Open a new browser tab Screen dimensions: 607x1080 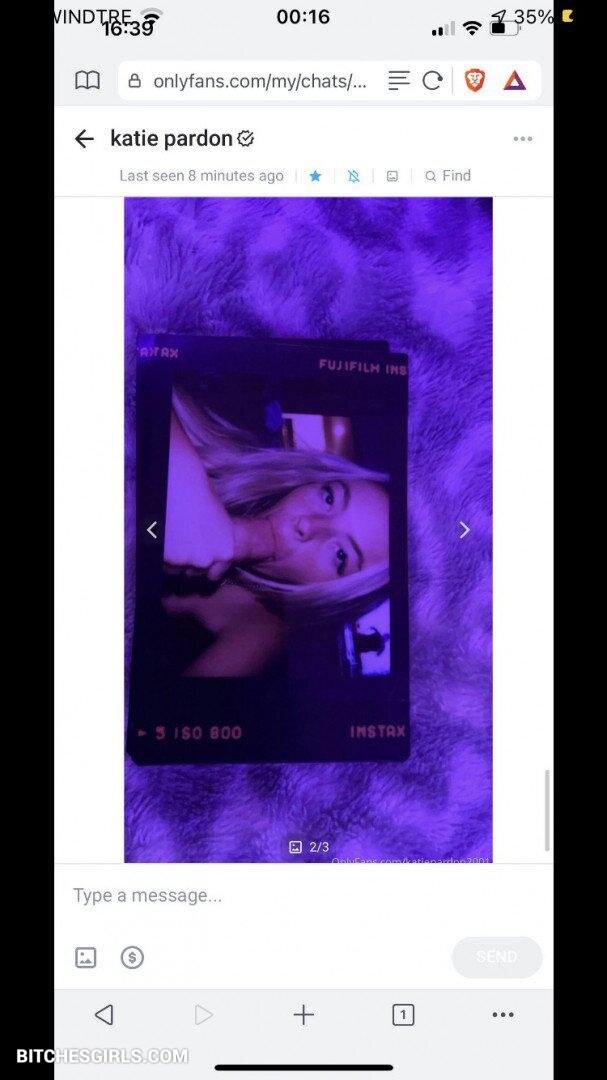pyautogui.click(x=303, y=1015)
